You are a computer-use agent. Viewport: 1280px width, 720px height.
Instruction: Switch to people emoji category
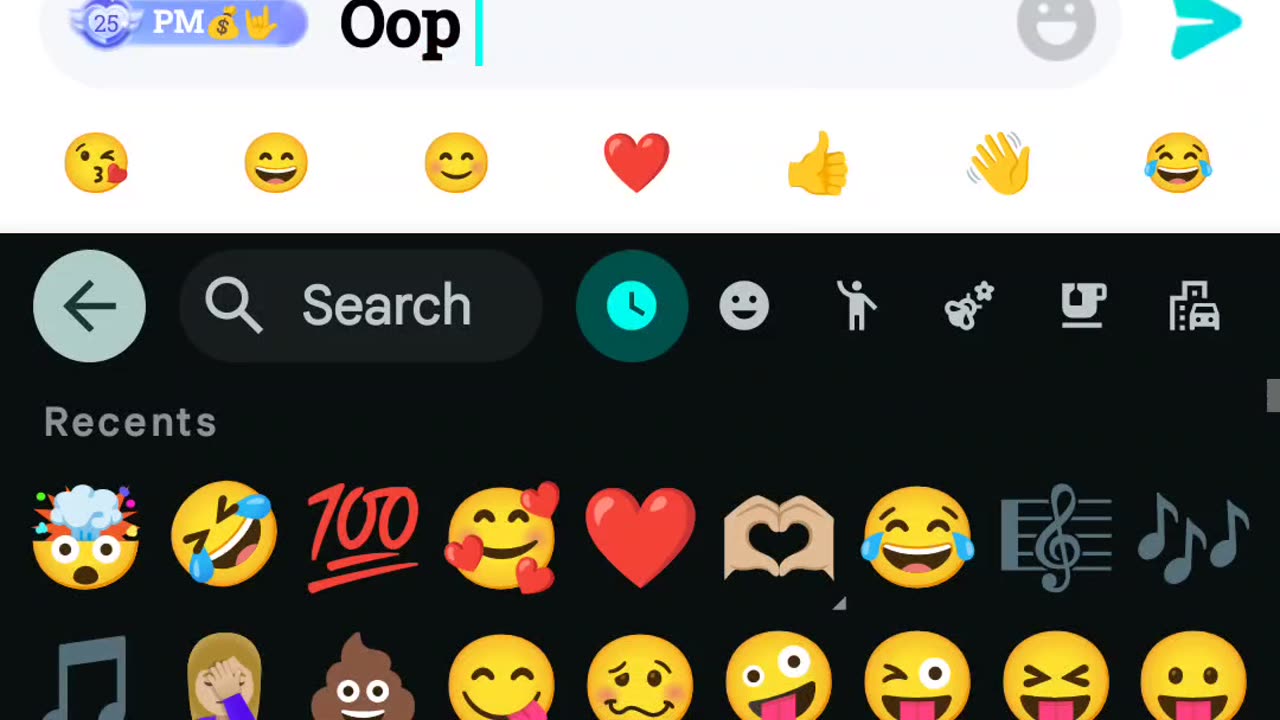click(856, 306)
